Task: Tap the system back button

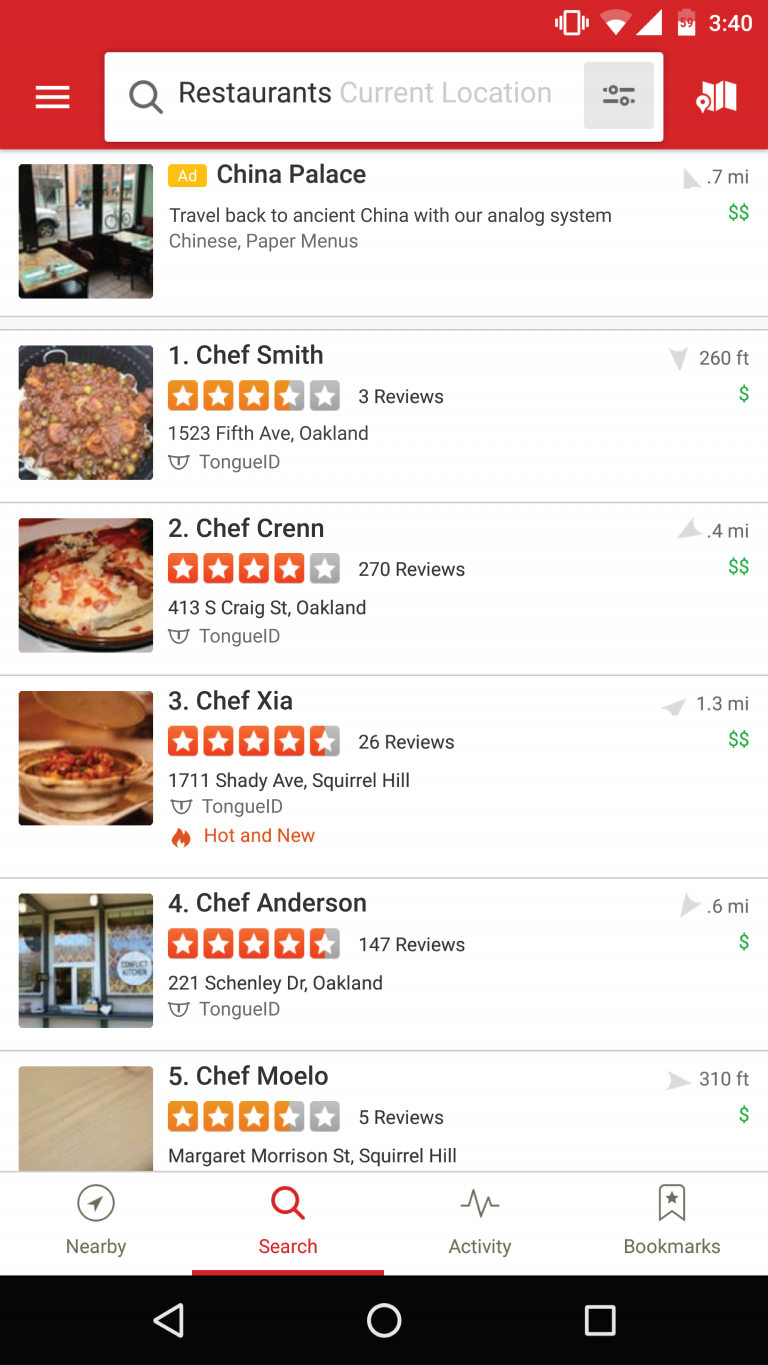Action: (169, 1320)
